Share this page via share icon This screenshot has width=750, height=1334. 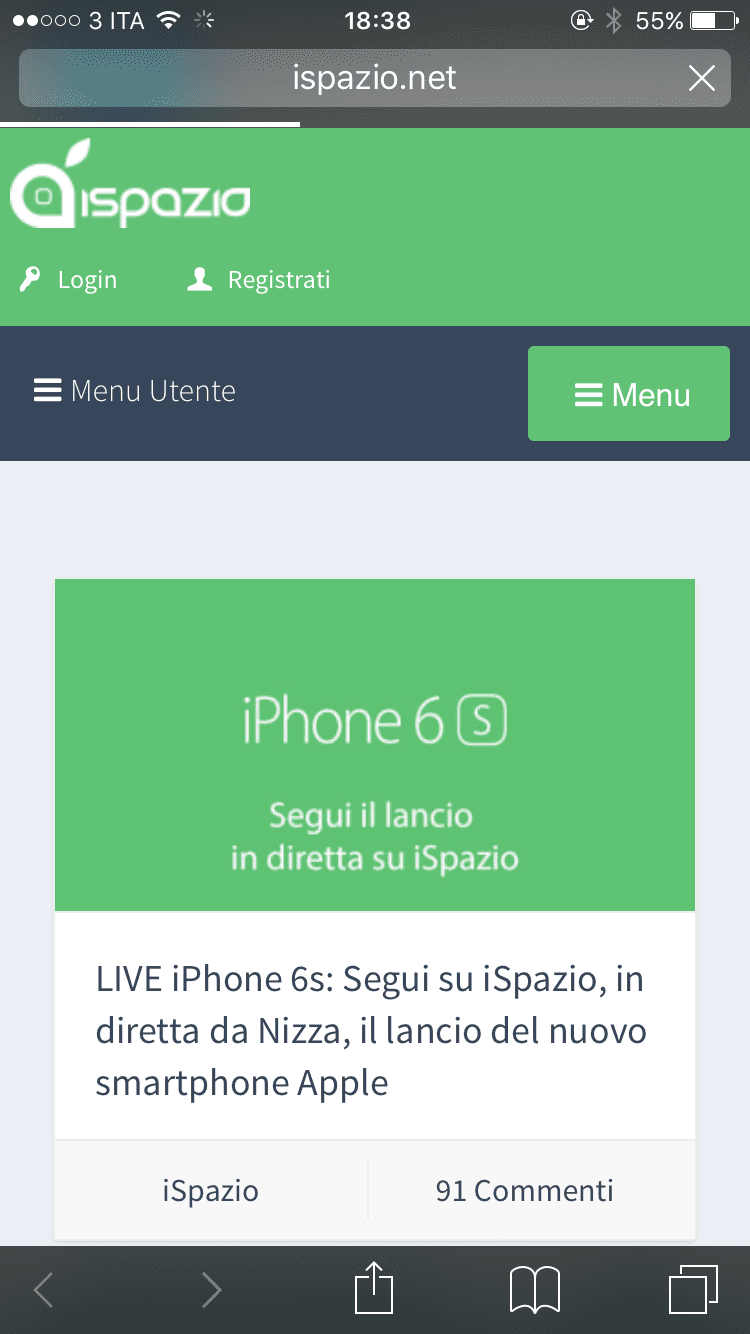click(375, 1288)
